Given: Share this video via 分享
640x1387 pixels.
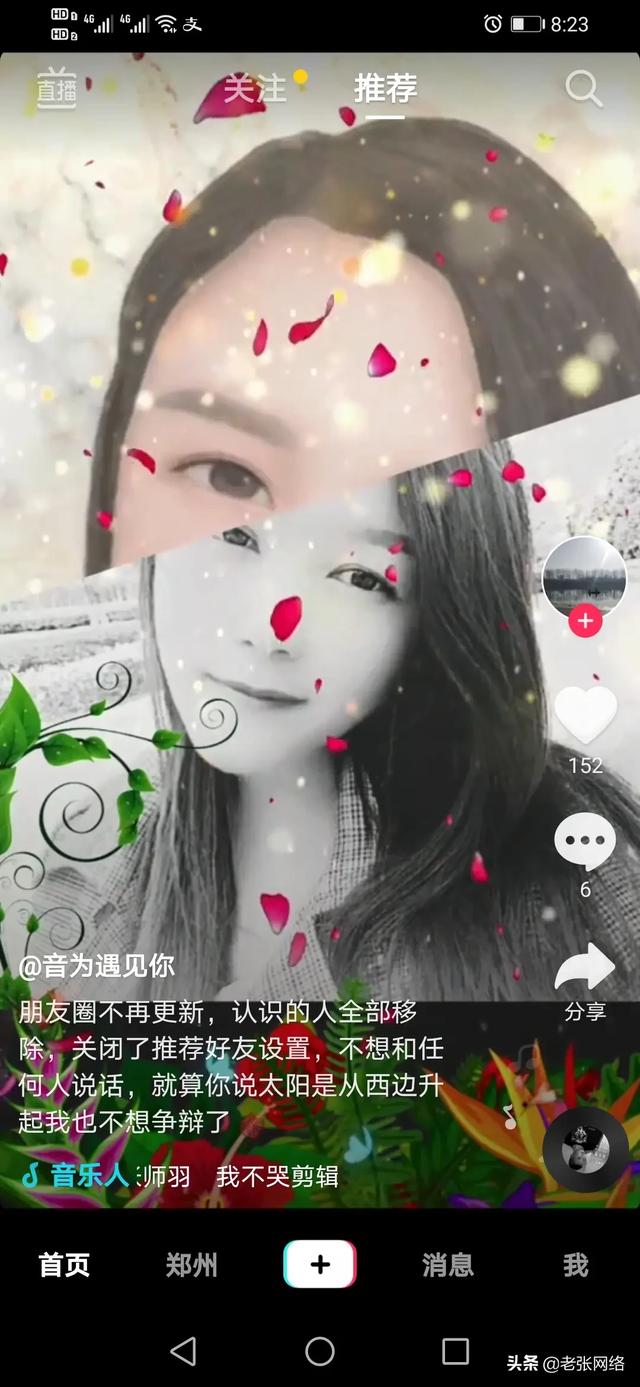Looking at the screenshot, I should [585, 972].
